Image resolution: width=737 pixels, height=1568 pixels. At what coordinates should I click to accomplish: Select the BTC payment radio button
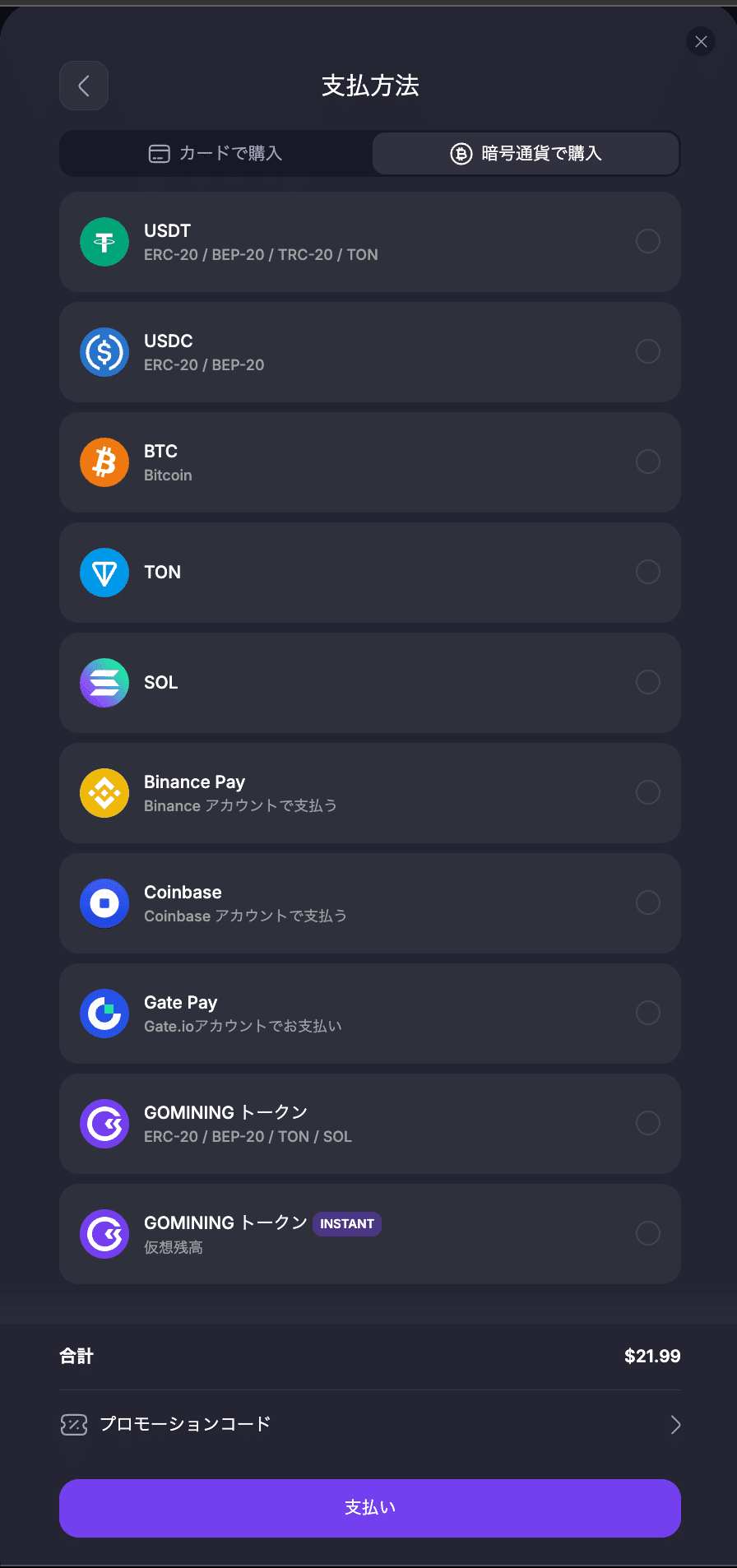(x=648, y=462)
